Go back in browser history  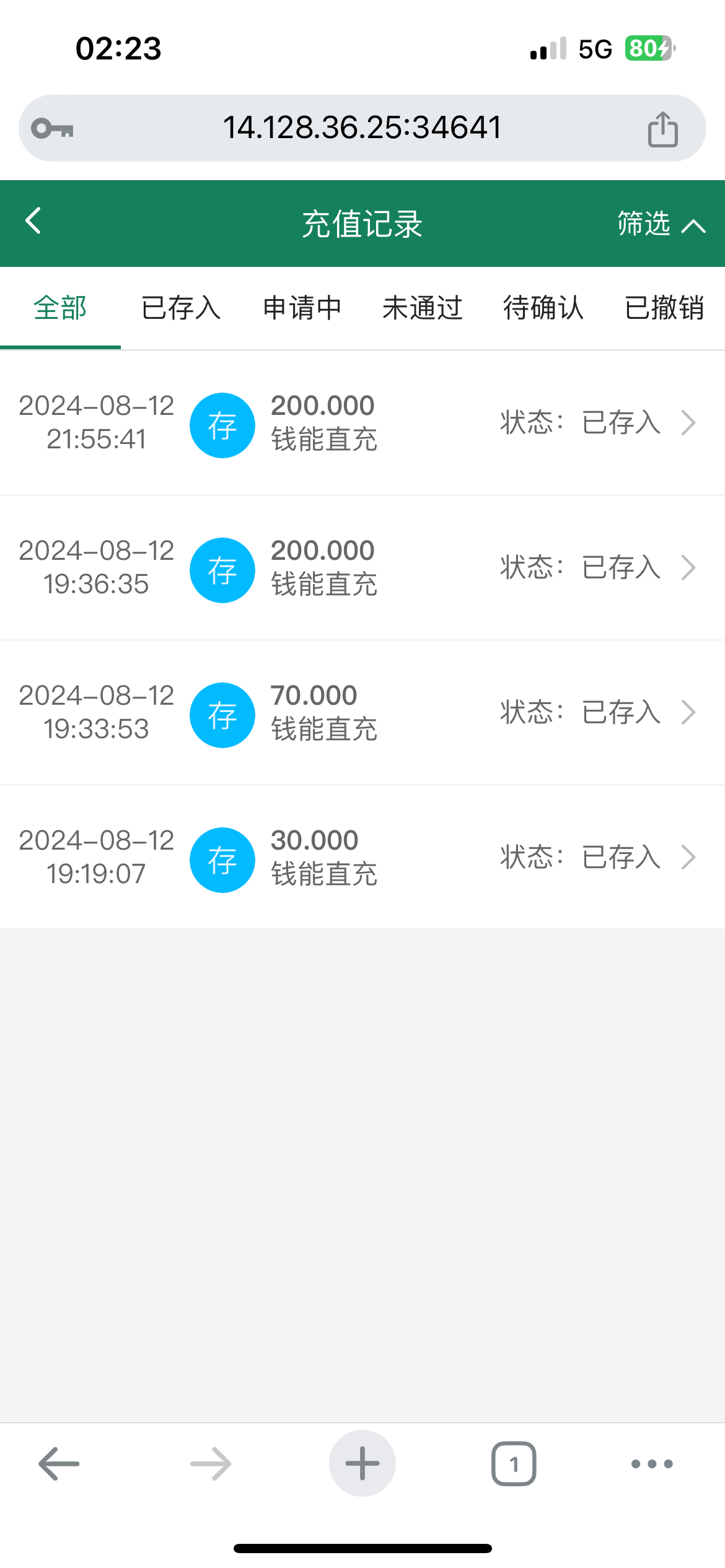click(59, 1464)
